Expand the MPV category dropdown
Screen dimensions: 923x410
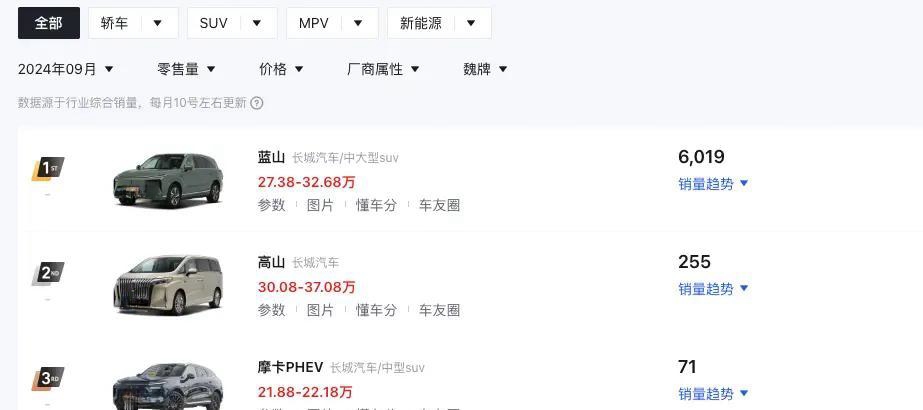[331, 23]
